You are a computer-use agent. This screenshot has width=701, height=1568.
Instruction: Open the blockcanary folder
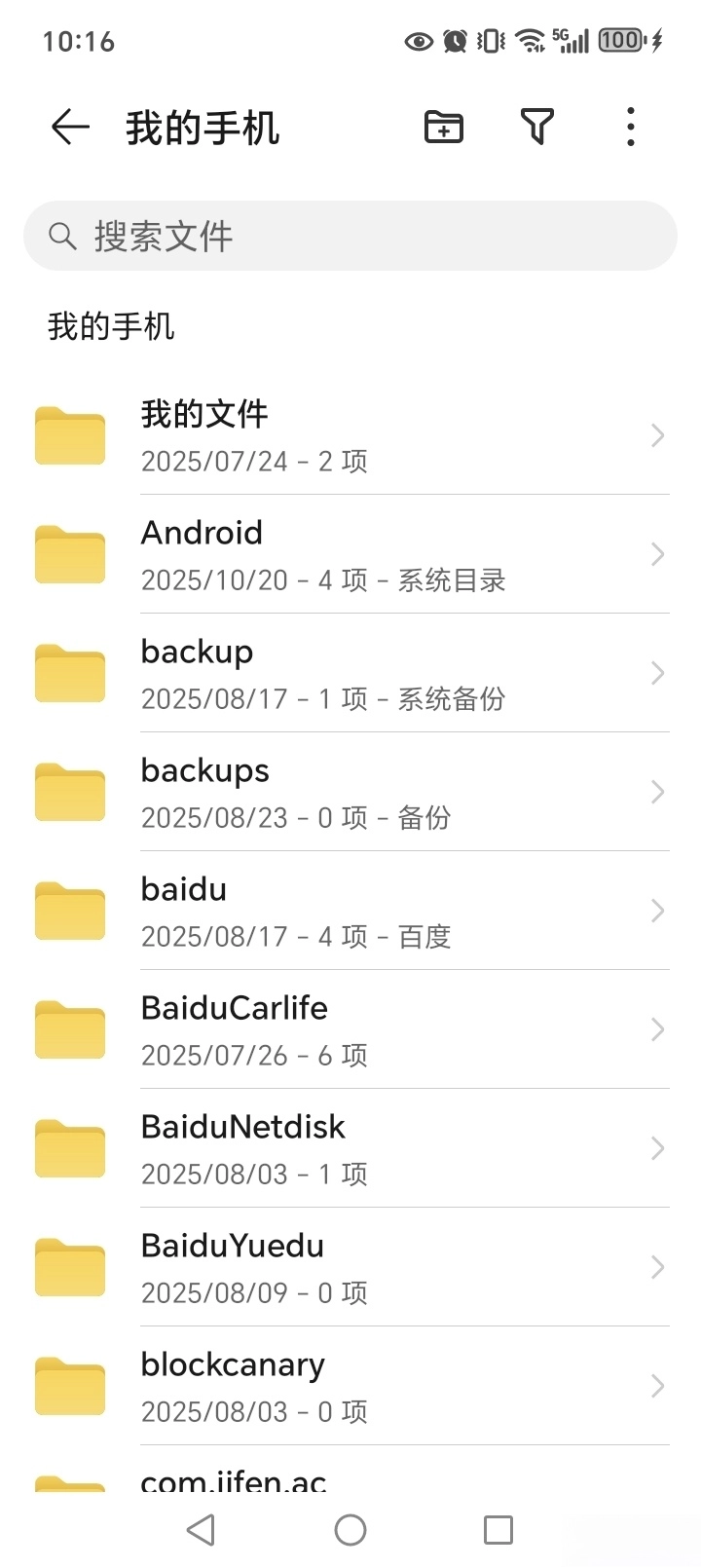(350, 1386)
